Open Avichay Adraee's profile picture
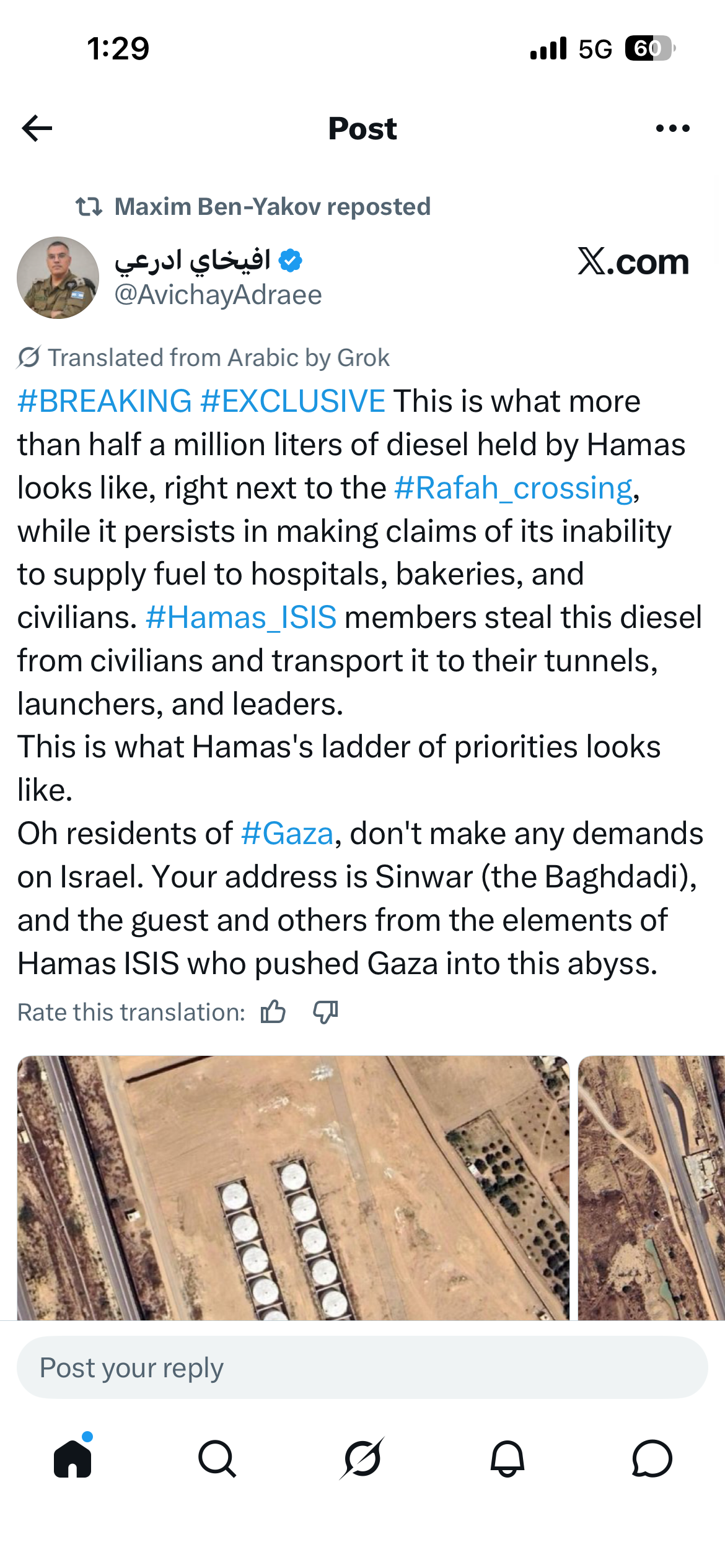 (x=58, y=277)
